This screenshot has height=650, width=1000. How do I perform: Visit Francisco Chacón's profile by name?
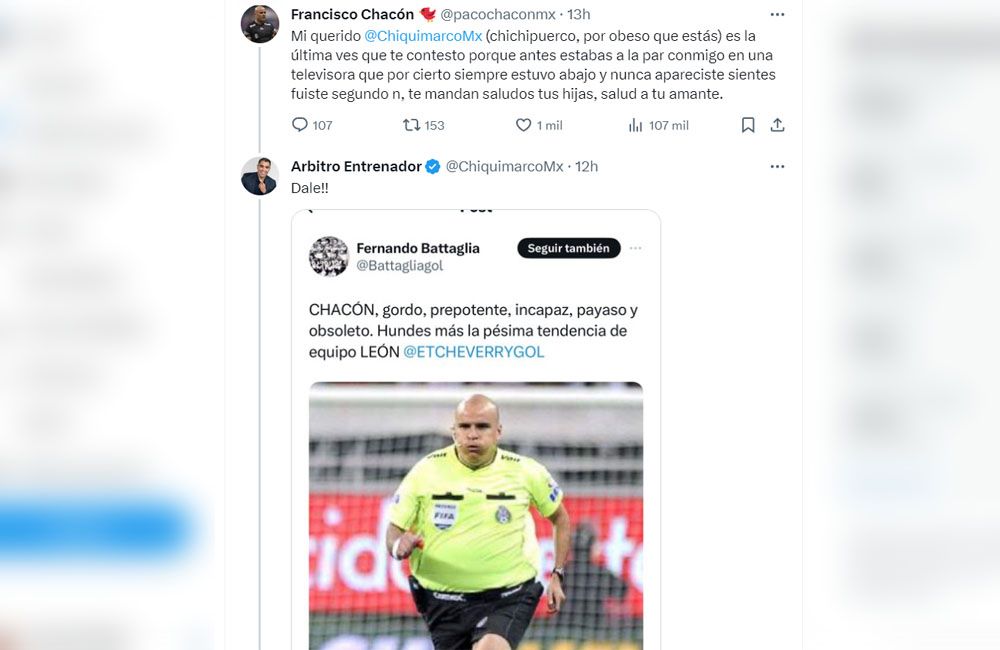tap(352, 14)
